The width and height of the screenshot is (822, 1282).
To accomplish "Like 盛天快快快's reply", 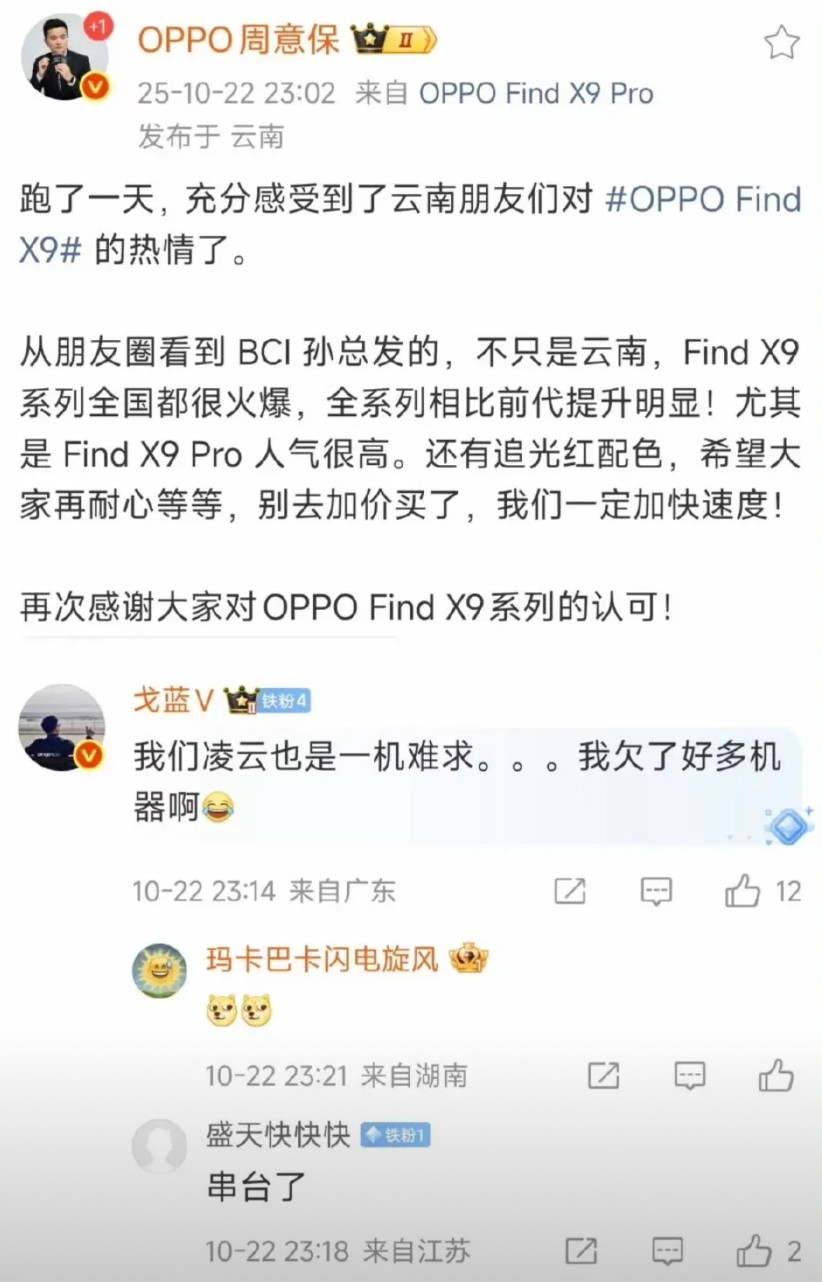I will (754, 1251).
